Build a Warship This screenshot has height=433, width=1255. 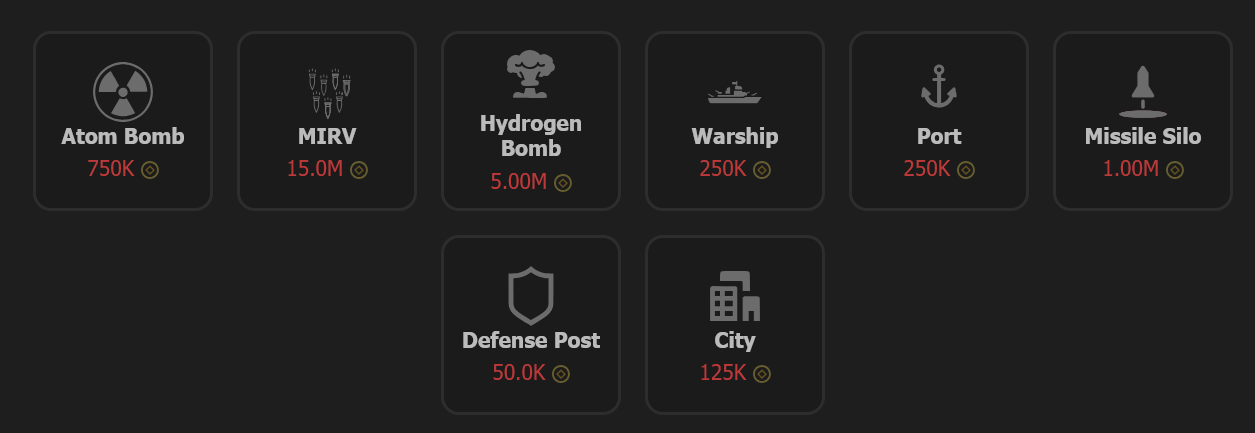coord(735,121)
